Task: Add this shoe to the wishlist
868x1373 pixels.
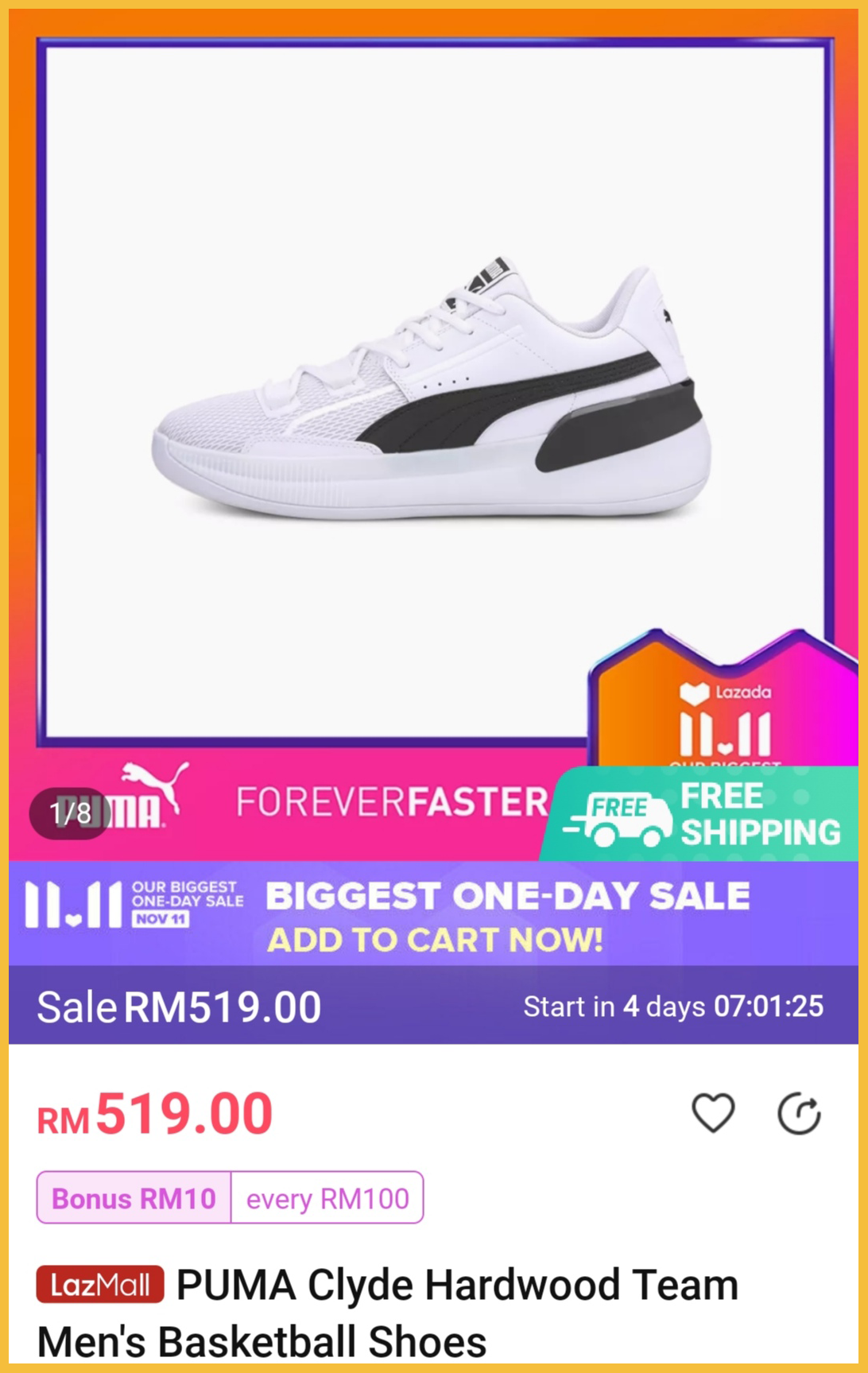Action: pos(713,1112)
